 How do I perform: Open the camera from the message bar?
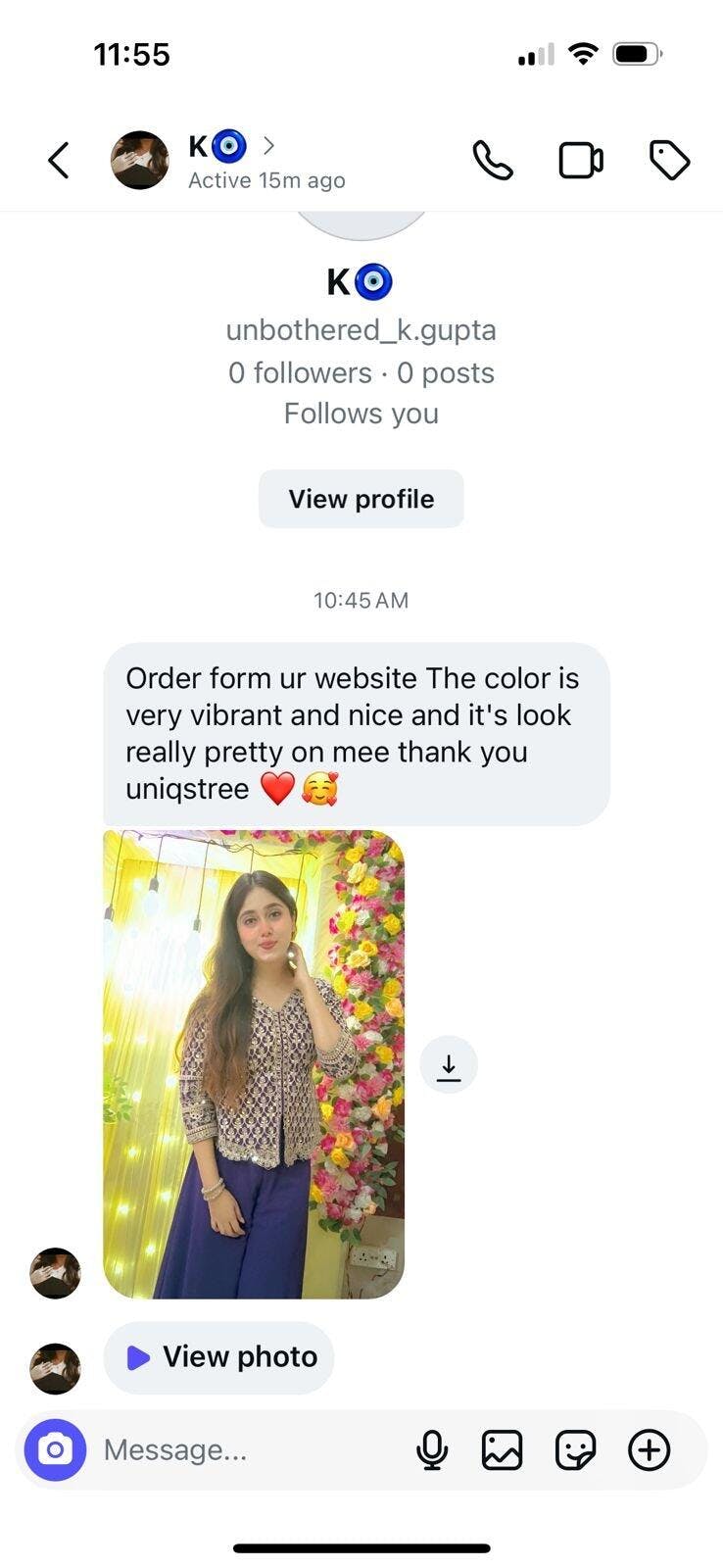[55, 1449]
